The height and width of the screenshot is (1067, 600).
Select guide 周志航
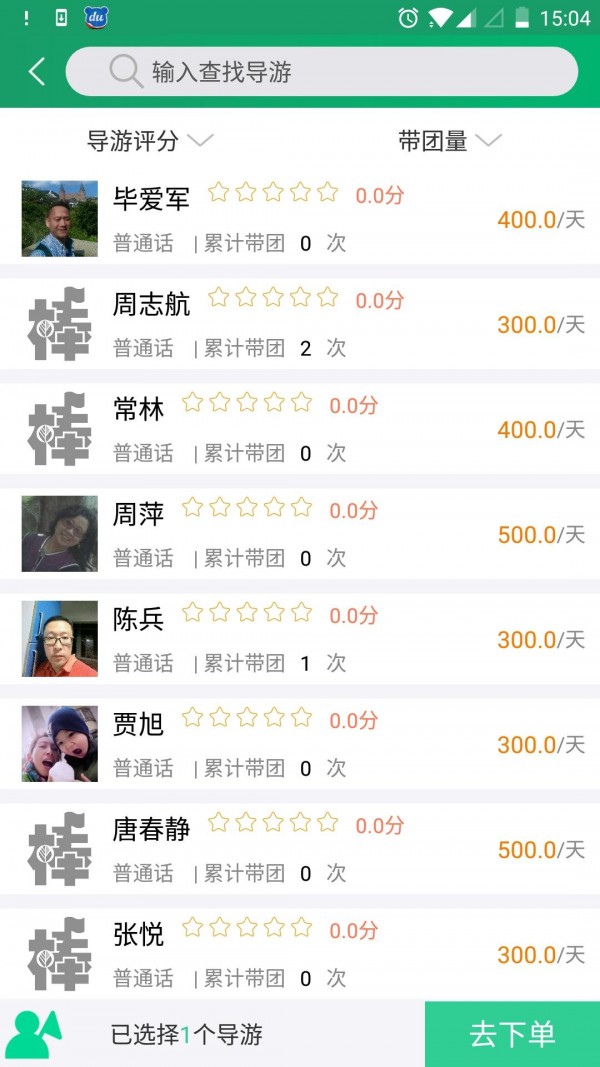click(300, 323)
